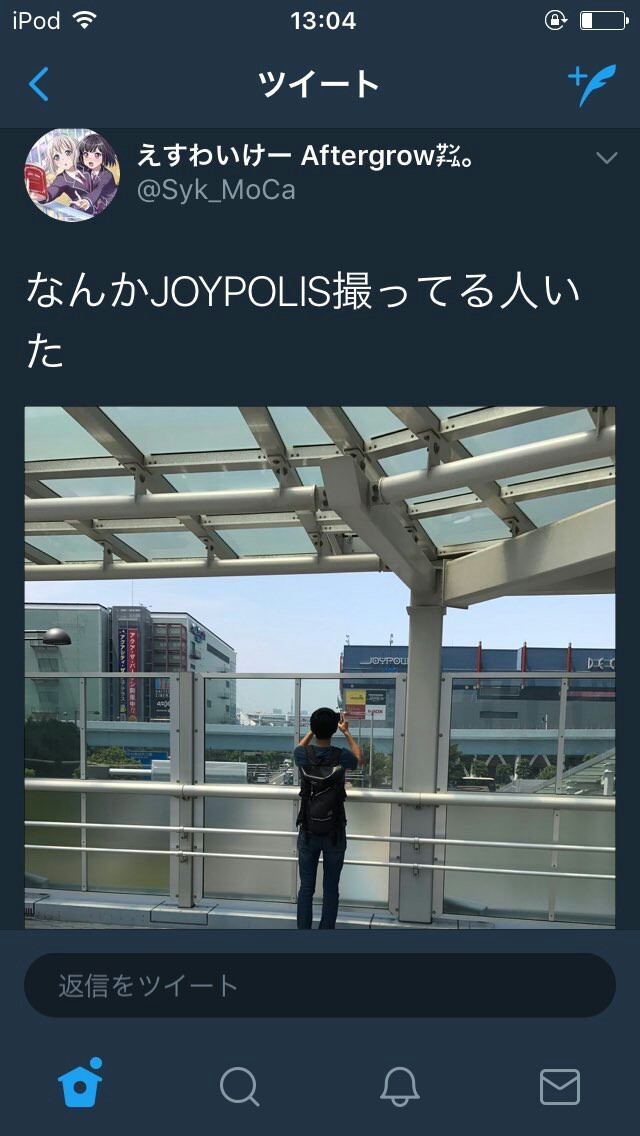Go back from the tweet view
Viewport: 640px width, 1136px height.
pyautogui.click(x=39, y=85)
